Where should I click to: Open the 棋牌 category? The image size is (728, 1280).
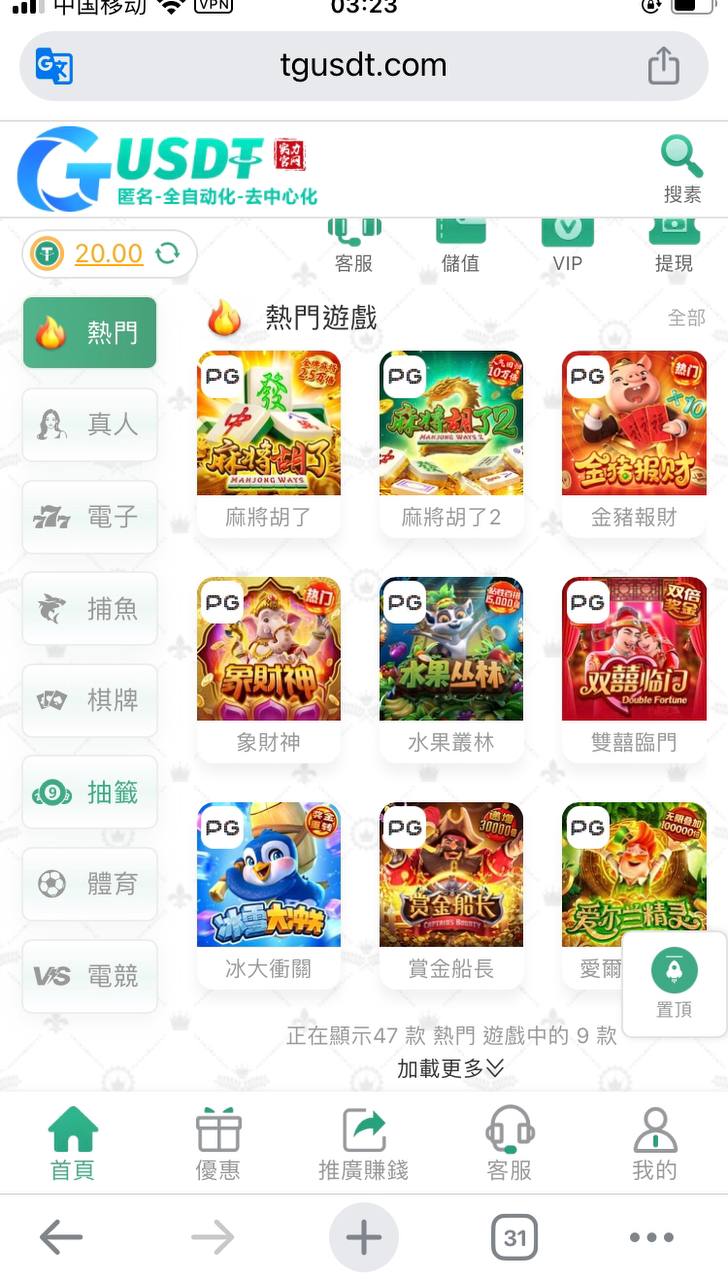(90, 700)
